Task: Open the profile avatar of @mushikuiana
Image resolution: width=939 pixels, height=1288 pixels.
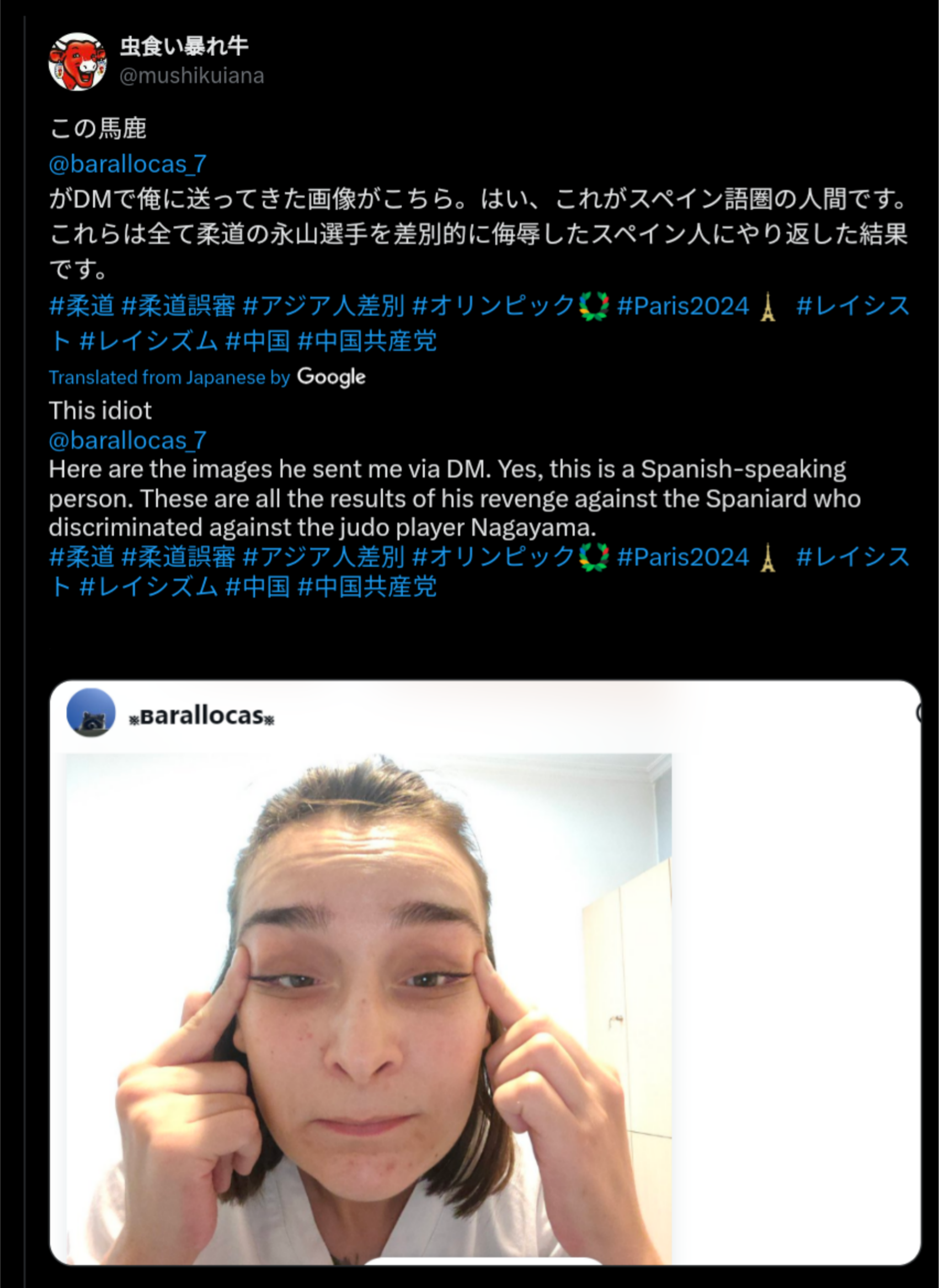Action: pyautogui.click(x=77, y=61)
